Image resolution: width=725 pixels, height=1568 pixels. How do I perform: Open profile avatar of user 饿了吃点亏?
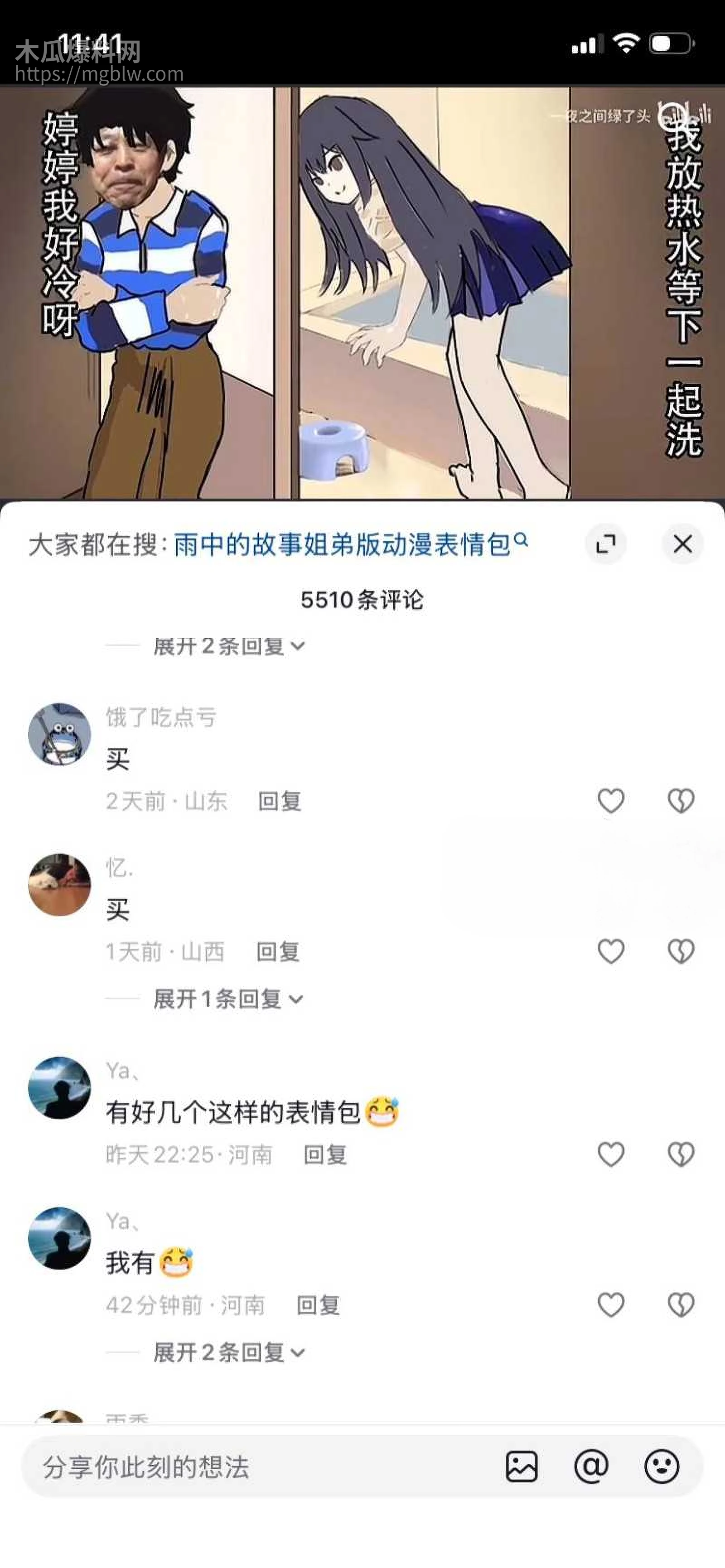(59, 734)
